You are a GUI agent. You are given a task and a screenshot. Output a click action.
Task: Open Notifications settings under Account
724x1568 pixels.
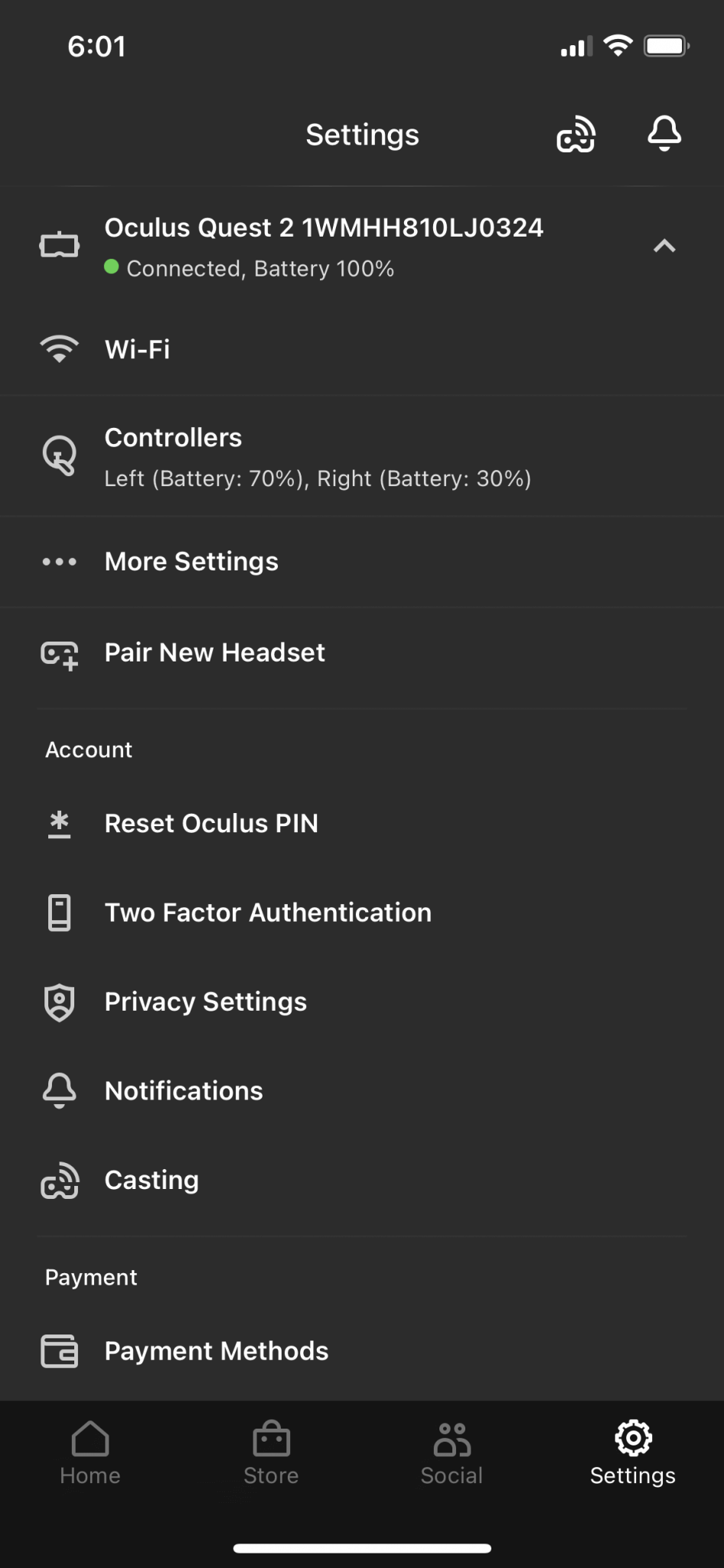point(183,1090)
